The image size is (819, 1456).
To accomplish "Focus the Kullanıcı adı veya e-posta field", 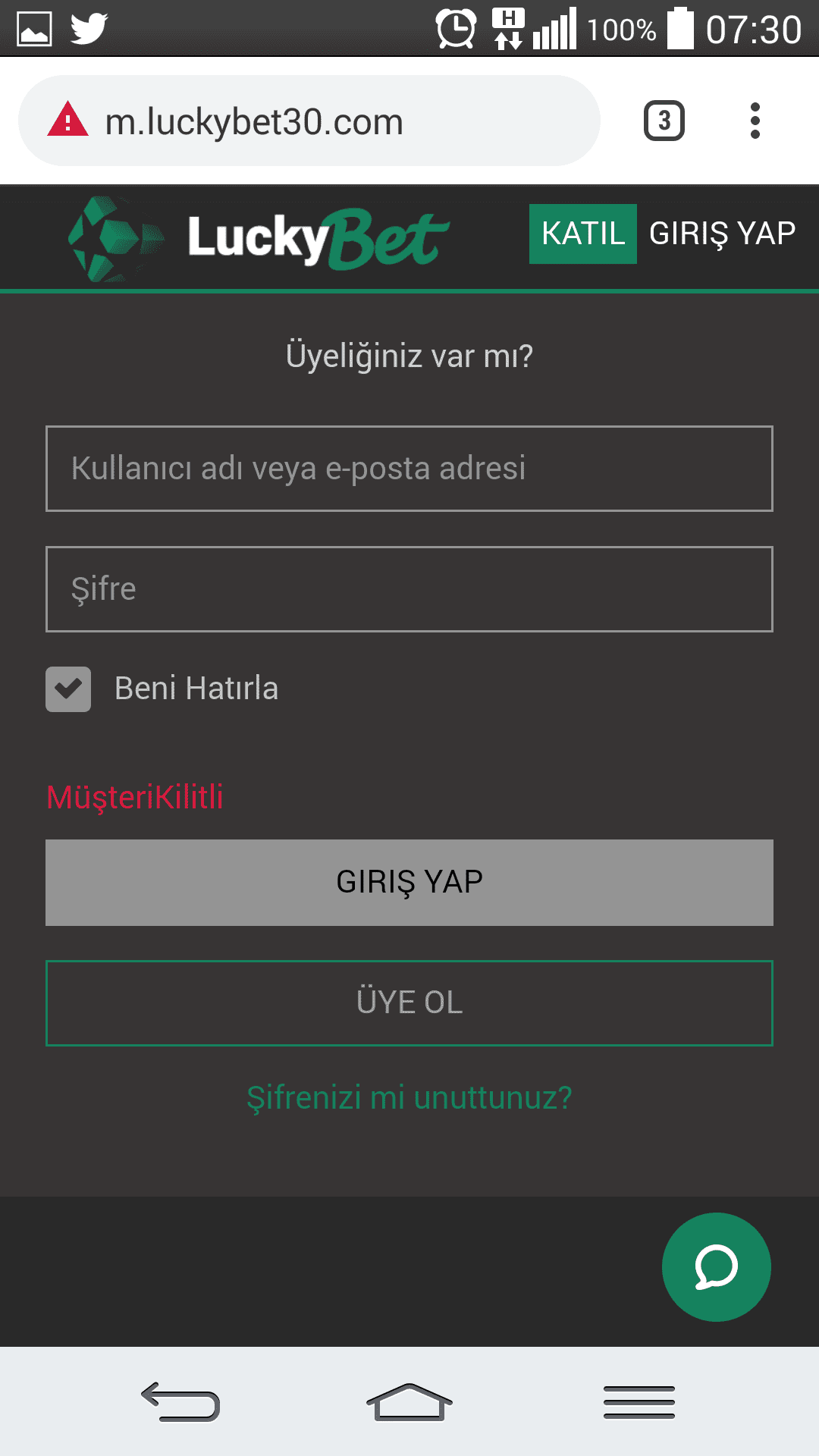I will coord(409,469).
